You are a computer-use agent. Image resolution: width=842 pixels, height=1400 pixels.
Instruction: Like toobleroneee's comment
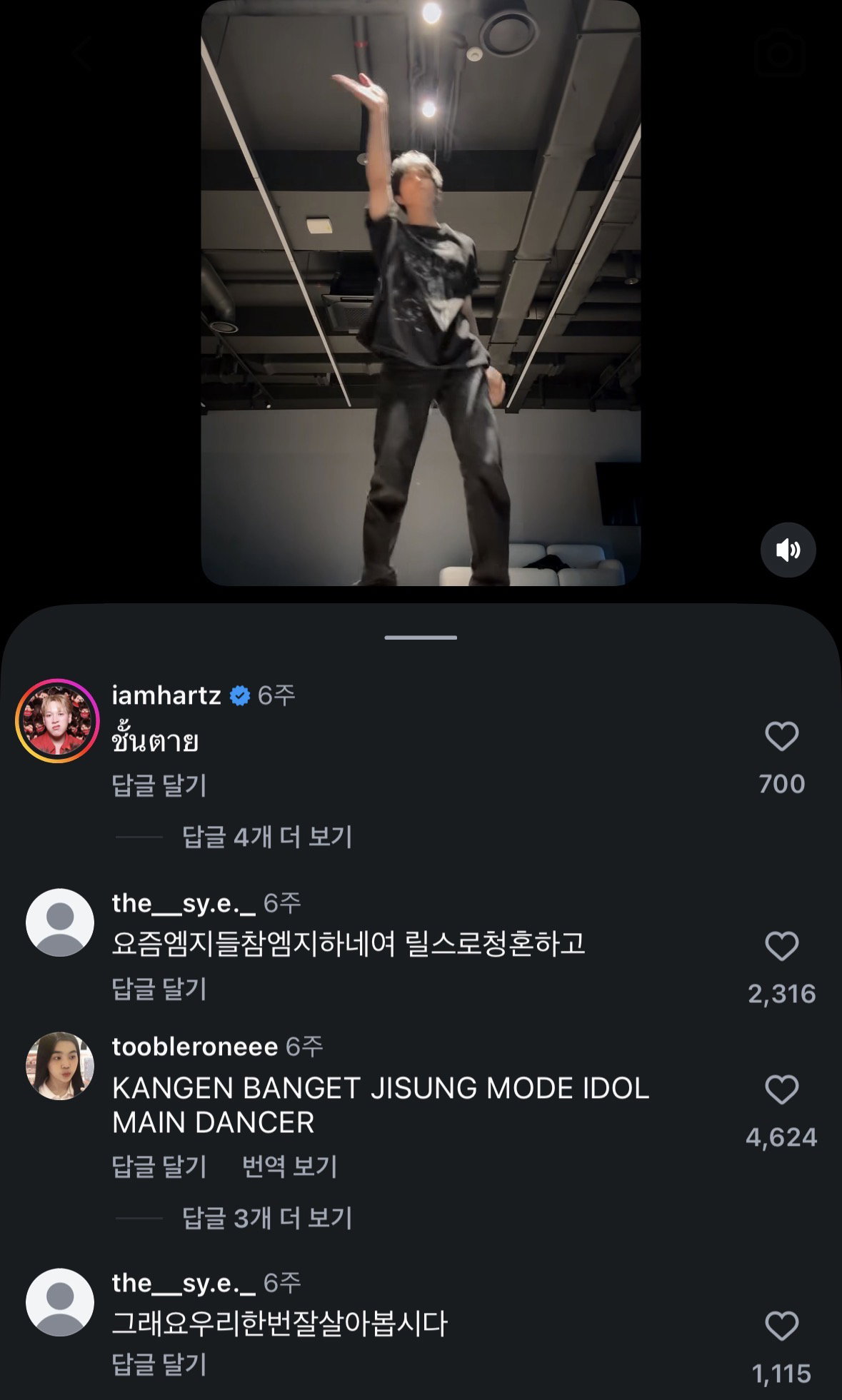coord(781,1089)
